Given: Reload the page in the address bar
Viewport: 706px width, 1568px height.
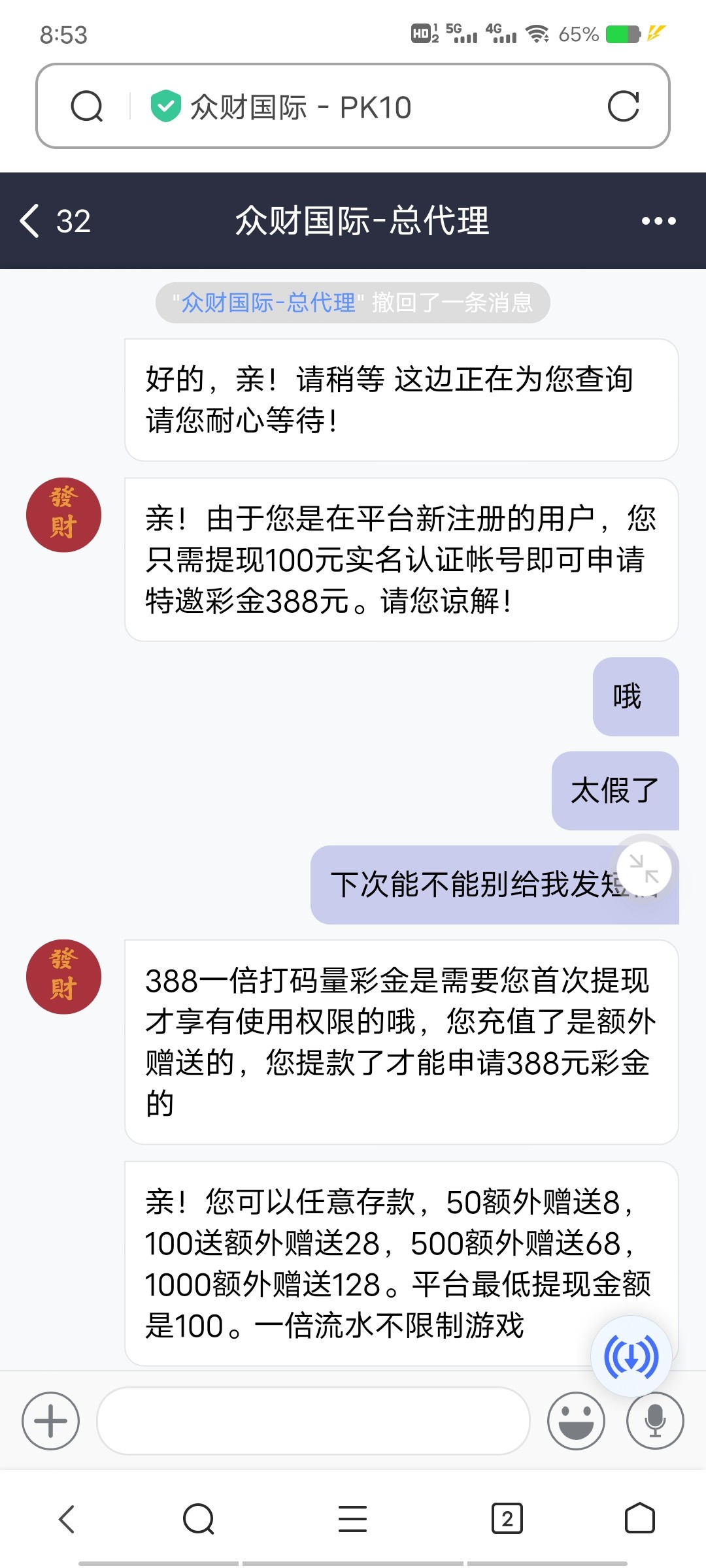Looking at the screenshot, I should pos(623,106).
